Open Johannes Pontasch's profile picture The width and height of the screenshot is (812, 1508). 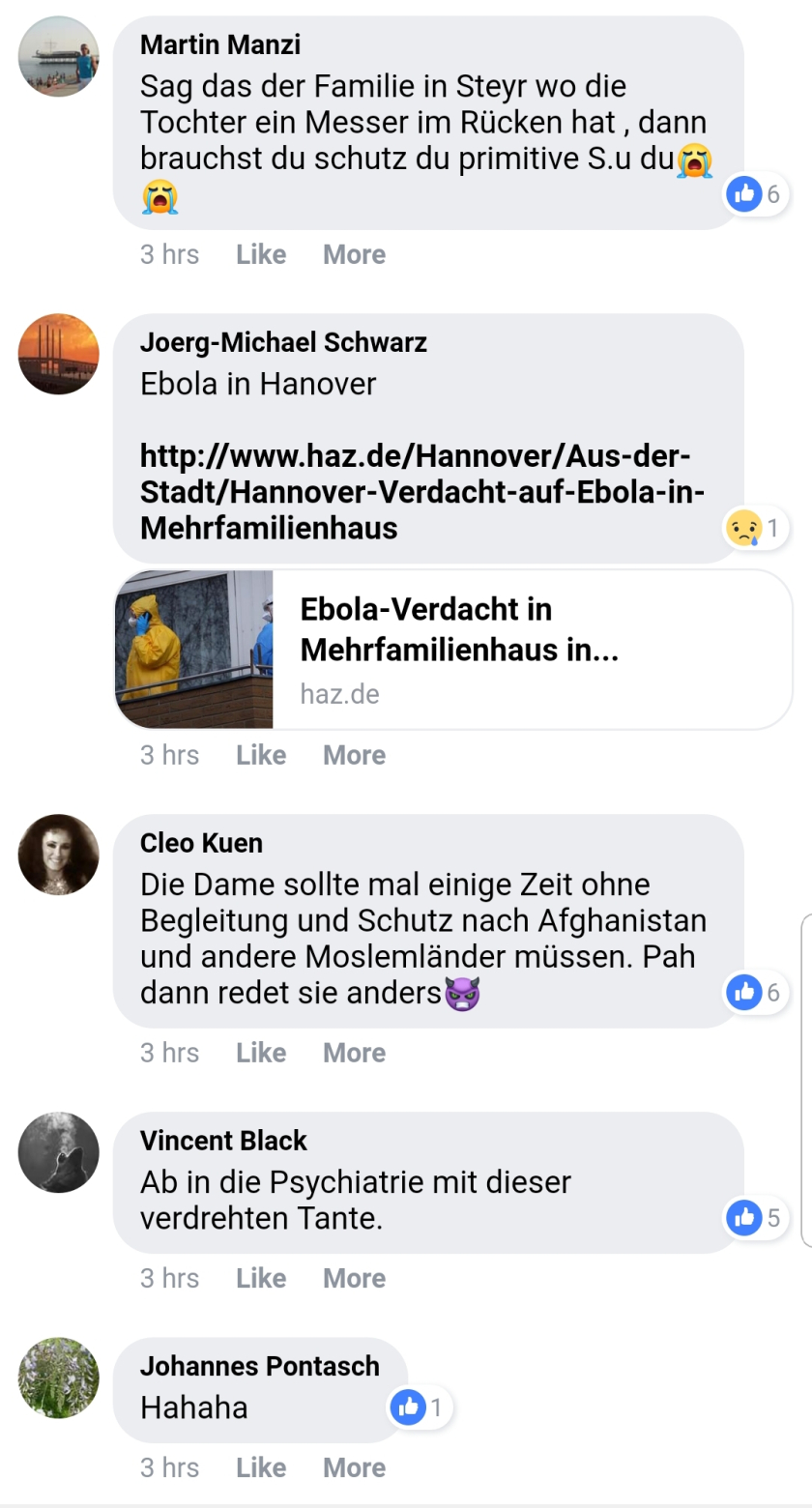tap(58, 1377)
